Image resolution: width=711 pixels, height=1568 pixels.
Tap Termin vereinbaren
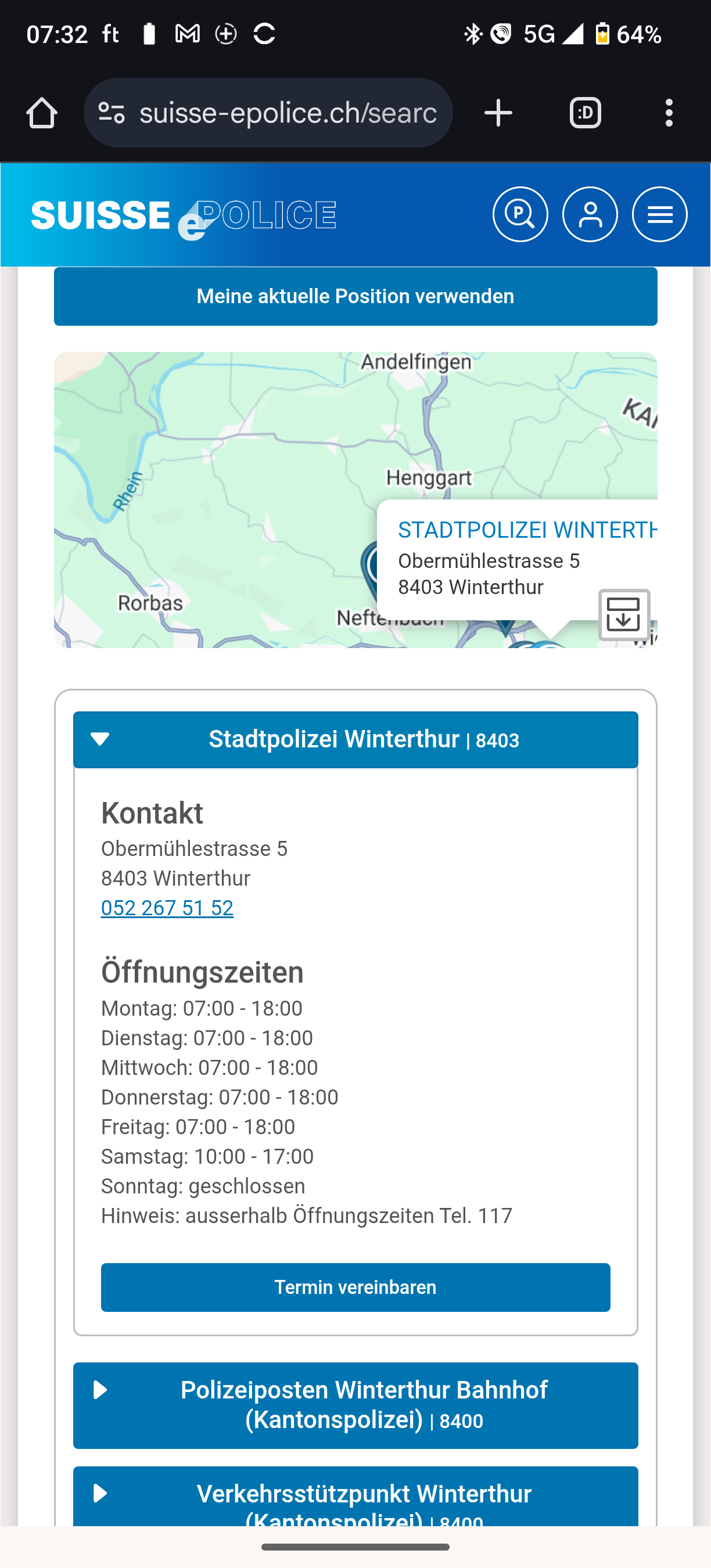[x=355, y=1287]
